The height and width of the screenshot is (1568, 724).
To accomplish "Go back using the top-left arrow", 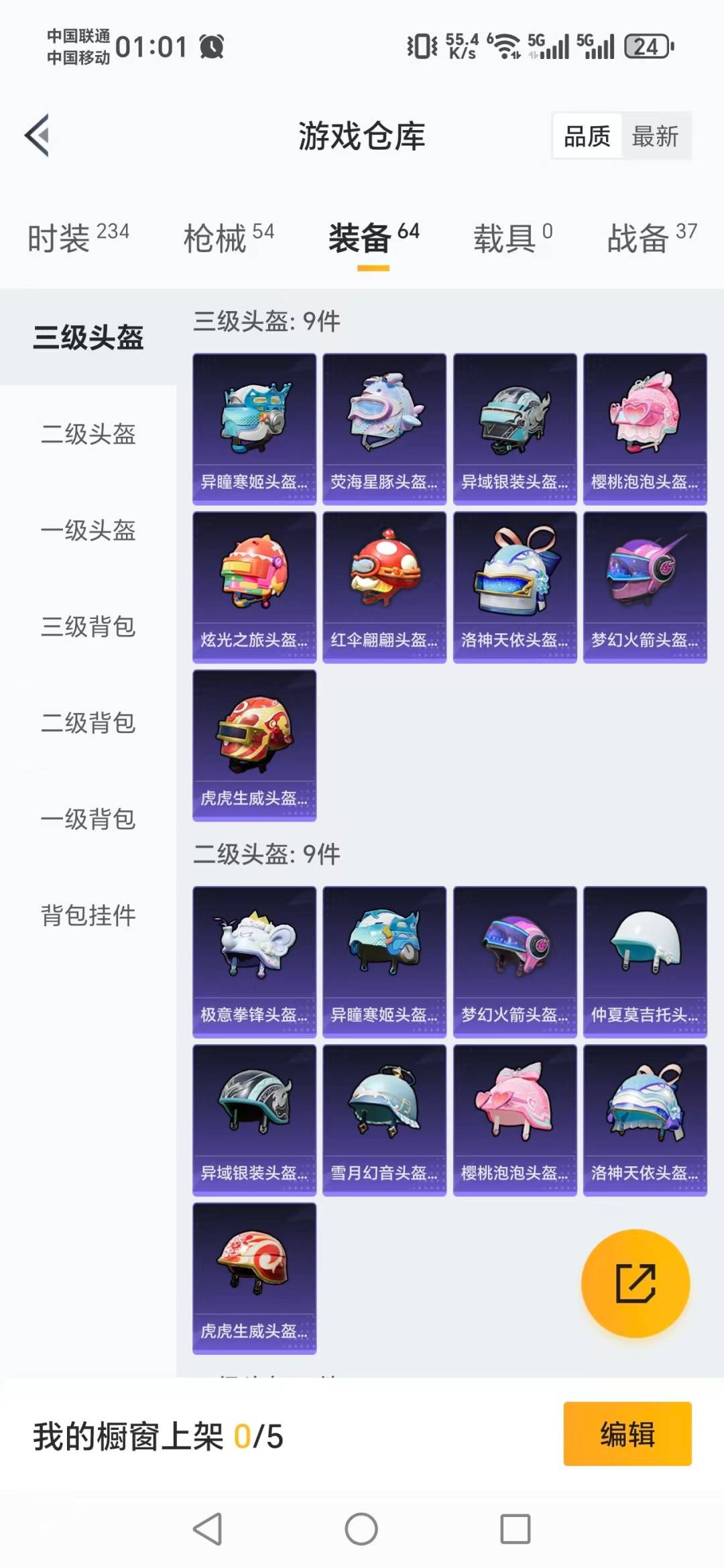I will click(38, 135).
